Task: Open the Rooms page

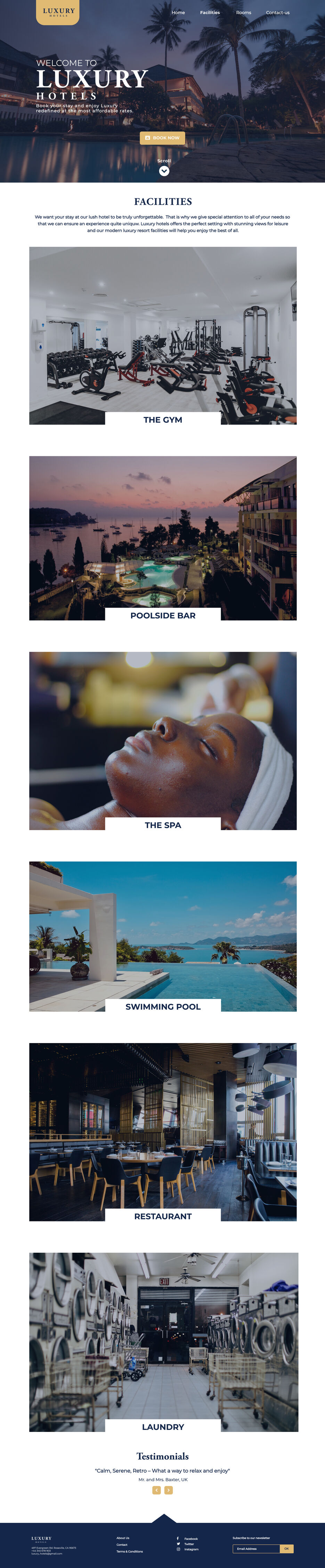Action: pyautogui.click(x=243, y=13)
